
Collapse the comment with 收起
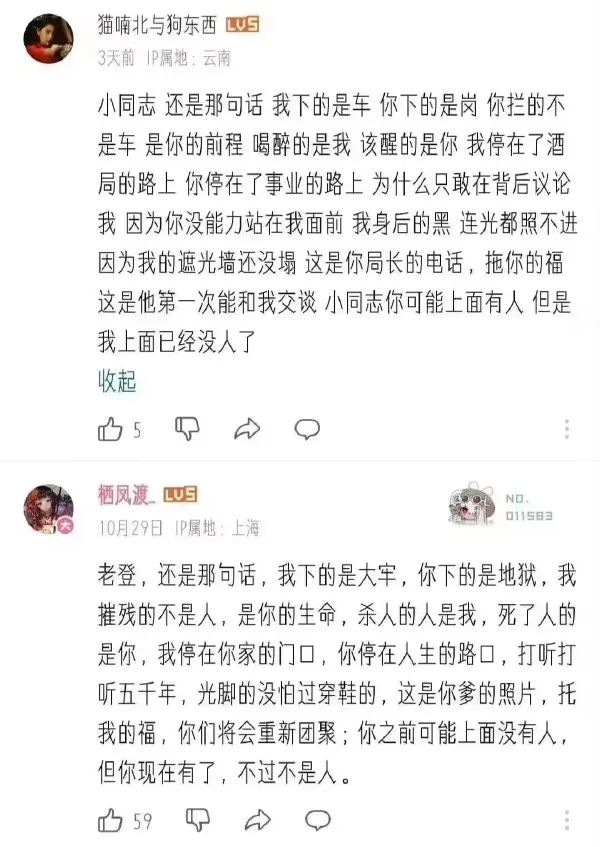click(x=116, y=381)
